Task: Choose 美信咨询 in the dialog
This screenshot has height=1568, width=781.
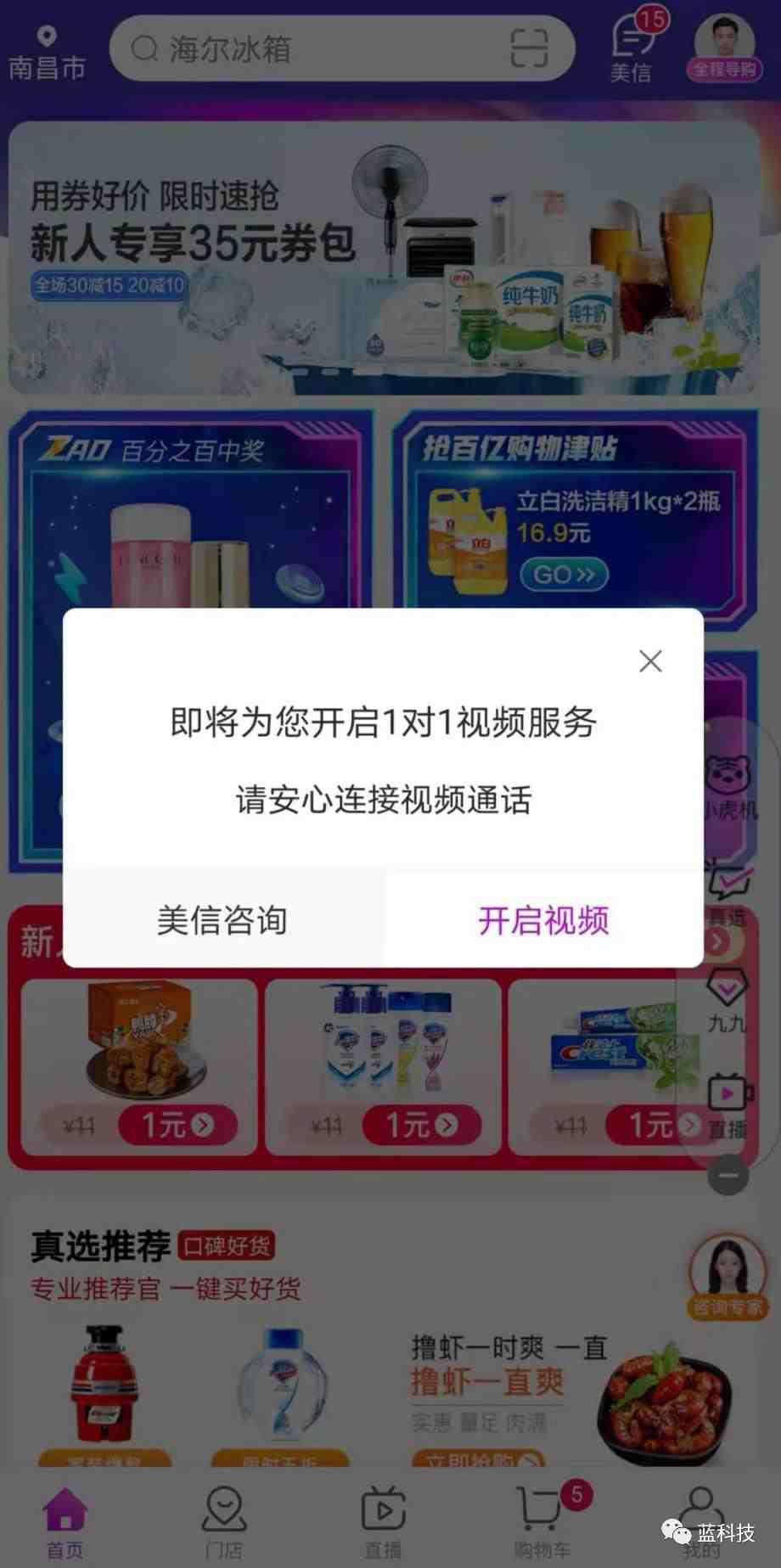Action: [222, 920]
